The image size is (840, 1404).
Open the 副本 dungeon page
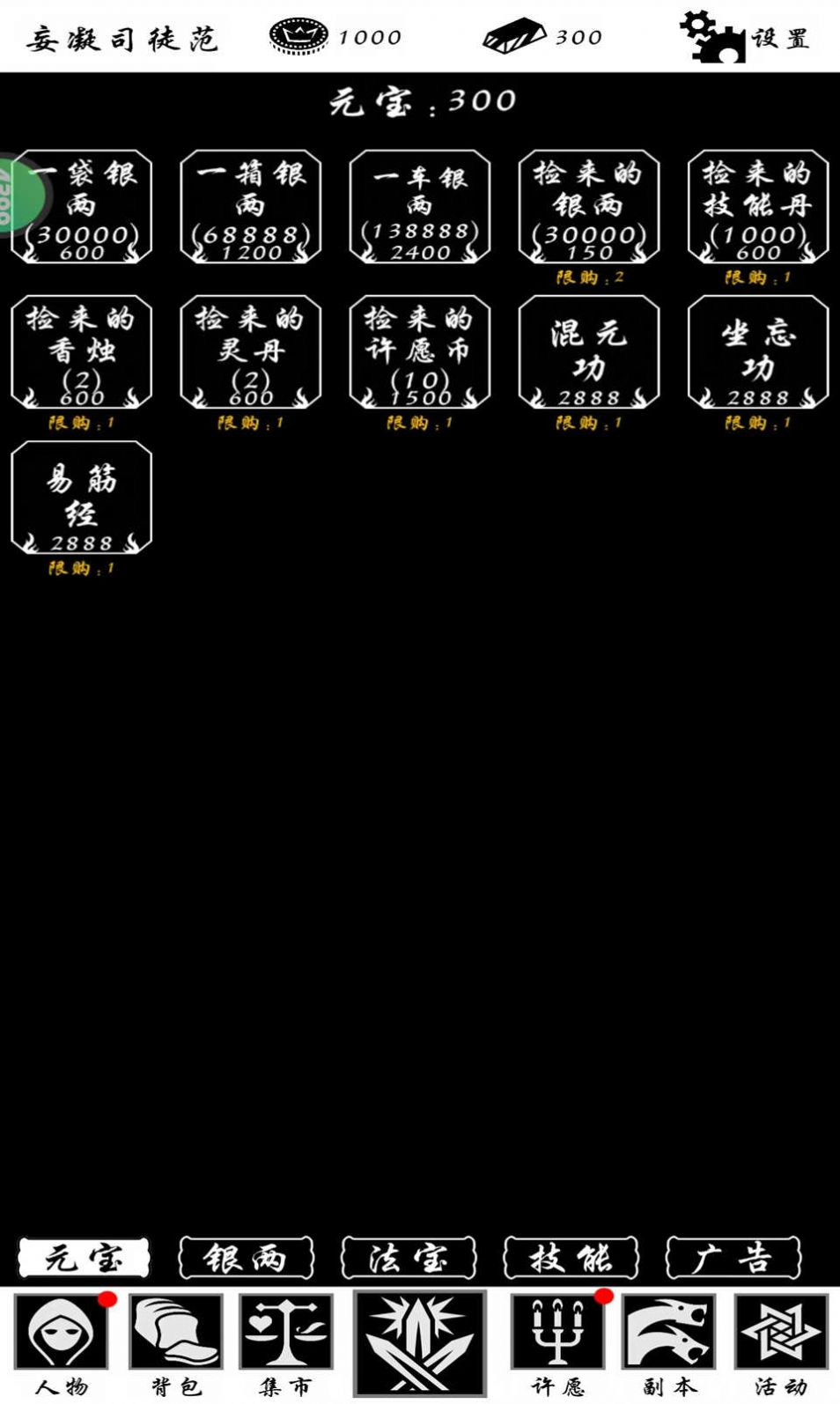point(668,1341)
